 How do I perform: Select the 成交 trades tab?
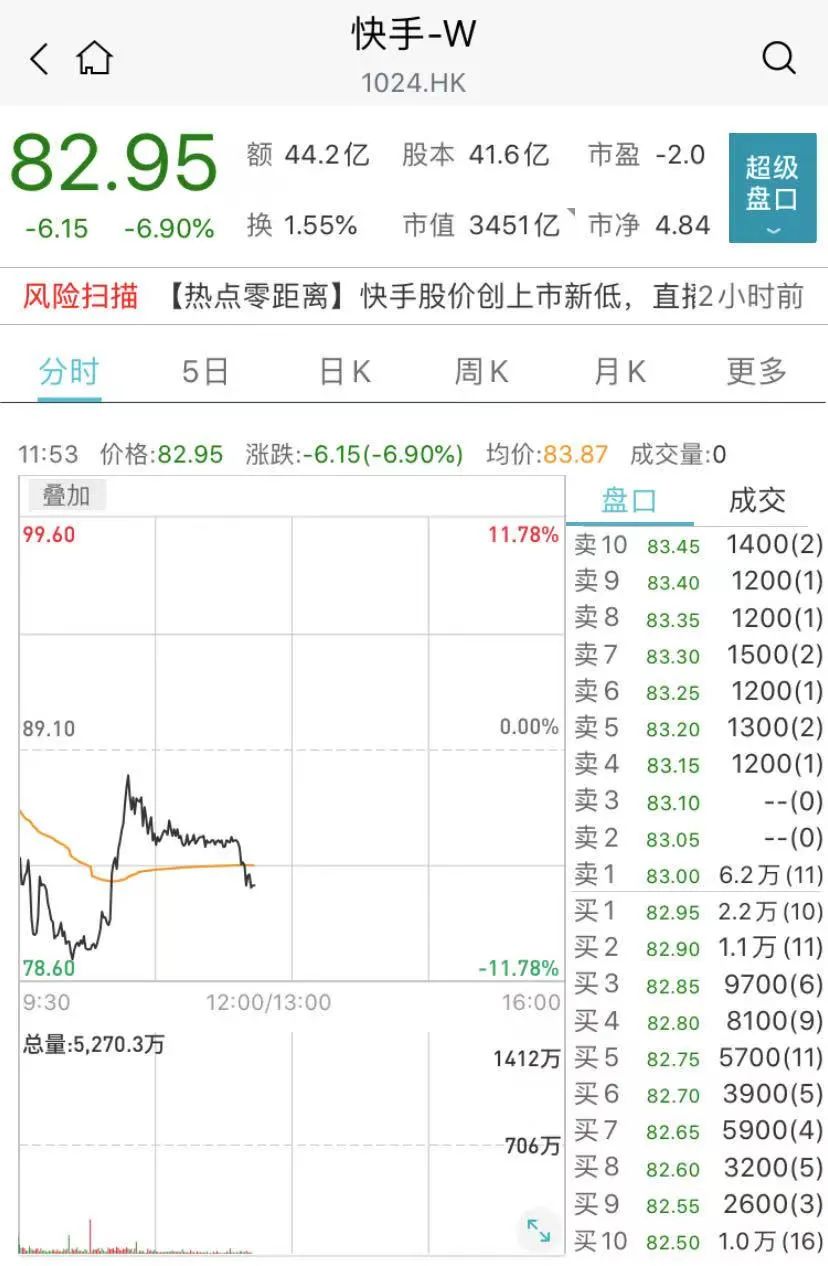click(x=757, y=501)
